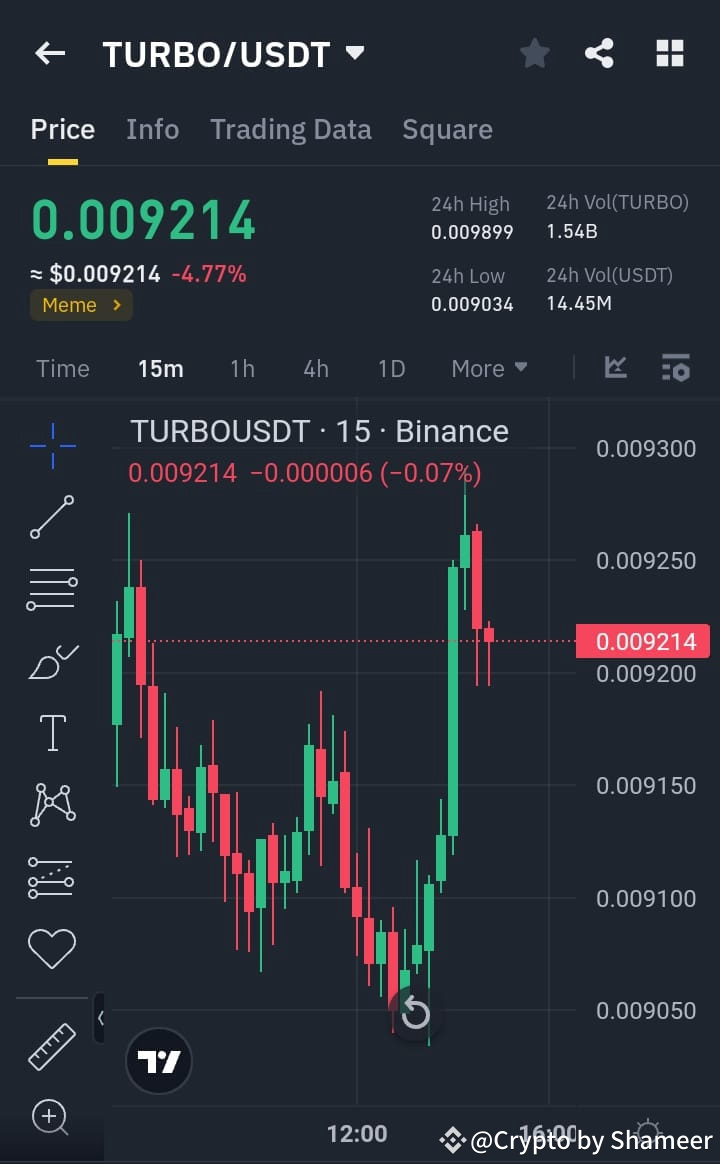
Task: Toggle TURBO/USDT as a favorite star
Action: (x=534, y=54)
